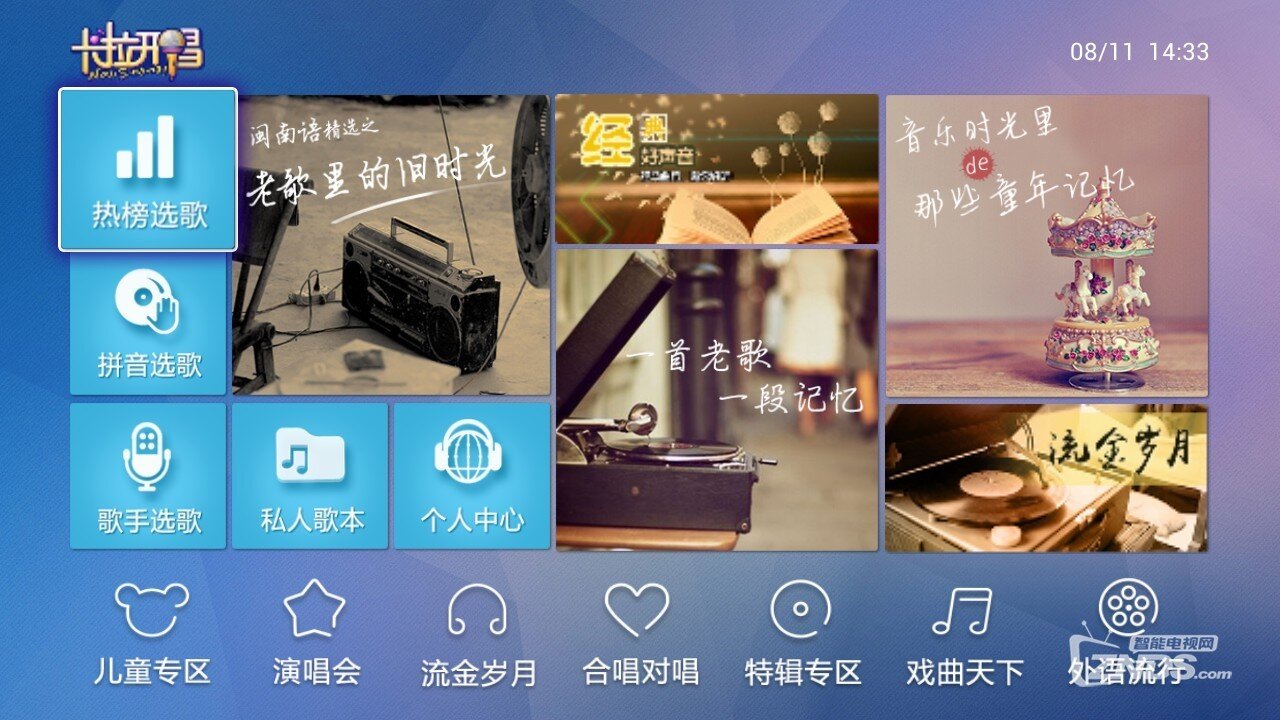Open the 老歌里的旧时光 playlist tile
Image resolution: width=1280 pixels, height=720 pixels.
point(392,245)
